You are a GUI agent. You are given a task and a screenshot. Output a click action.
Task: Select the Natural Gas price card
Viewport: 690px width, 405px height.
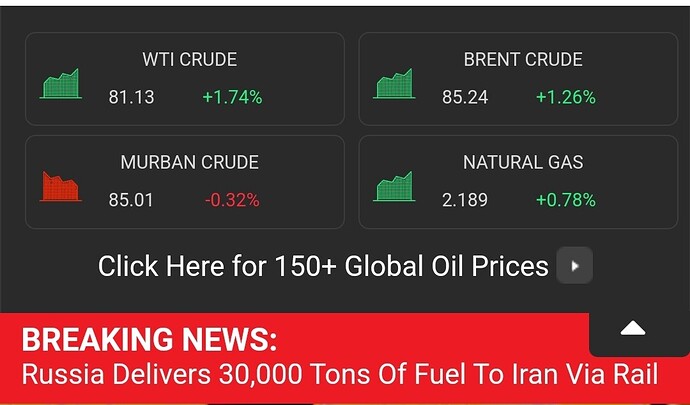point(519,182)
